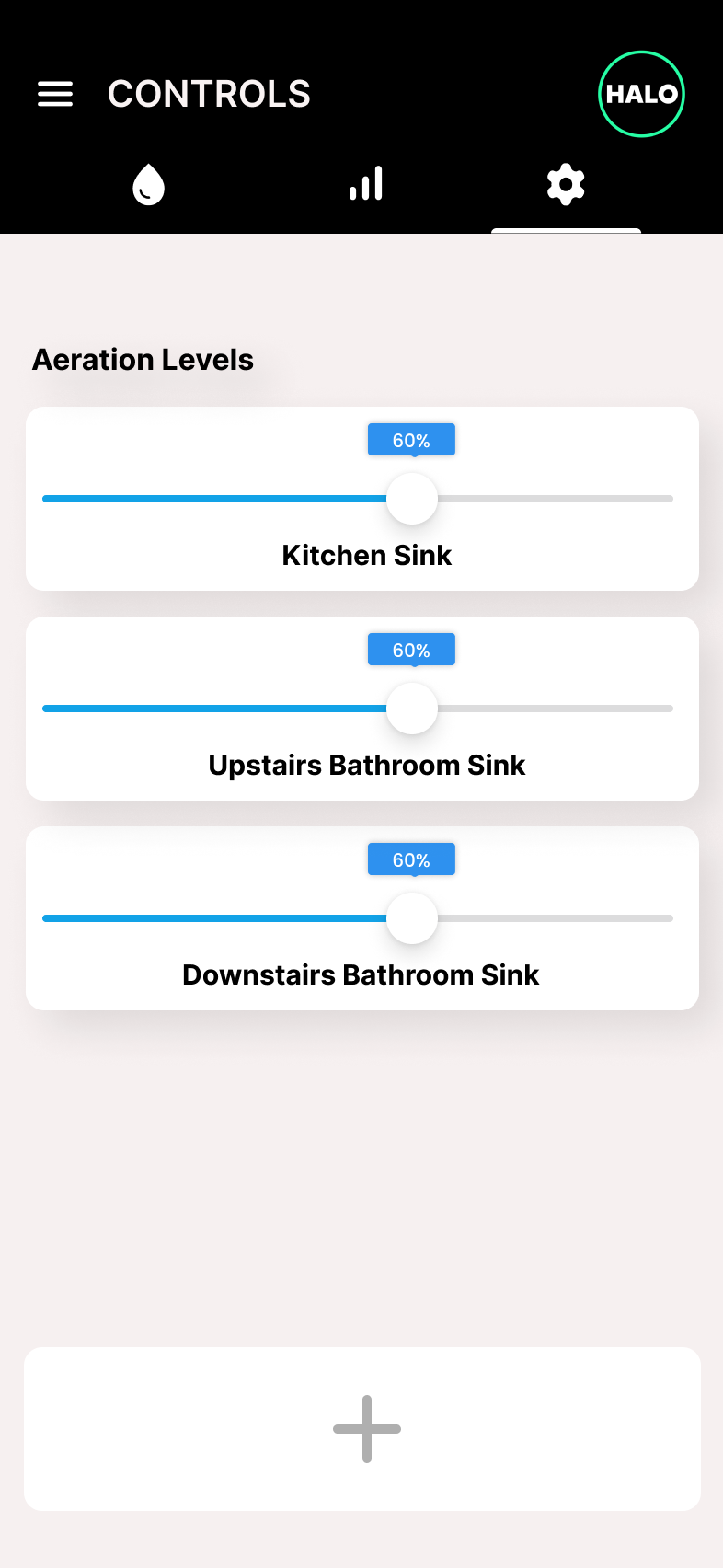Open the hamburger menu

(x=55, y=94)
